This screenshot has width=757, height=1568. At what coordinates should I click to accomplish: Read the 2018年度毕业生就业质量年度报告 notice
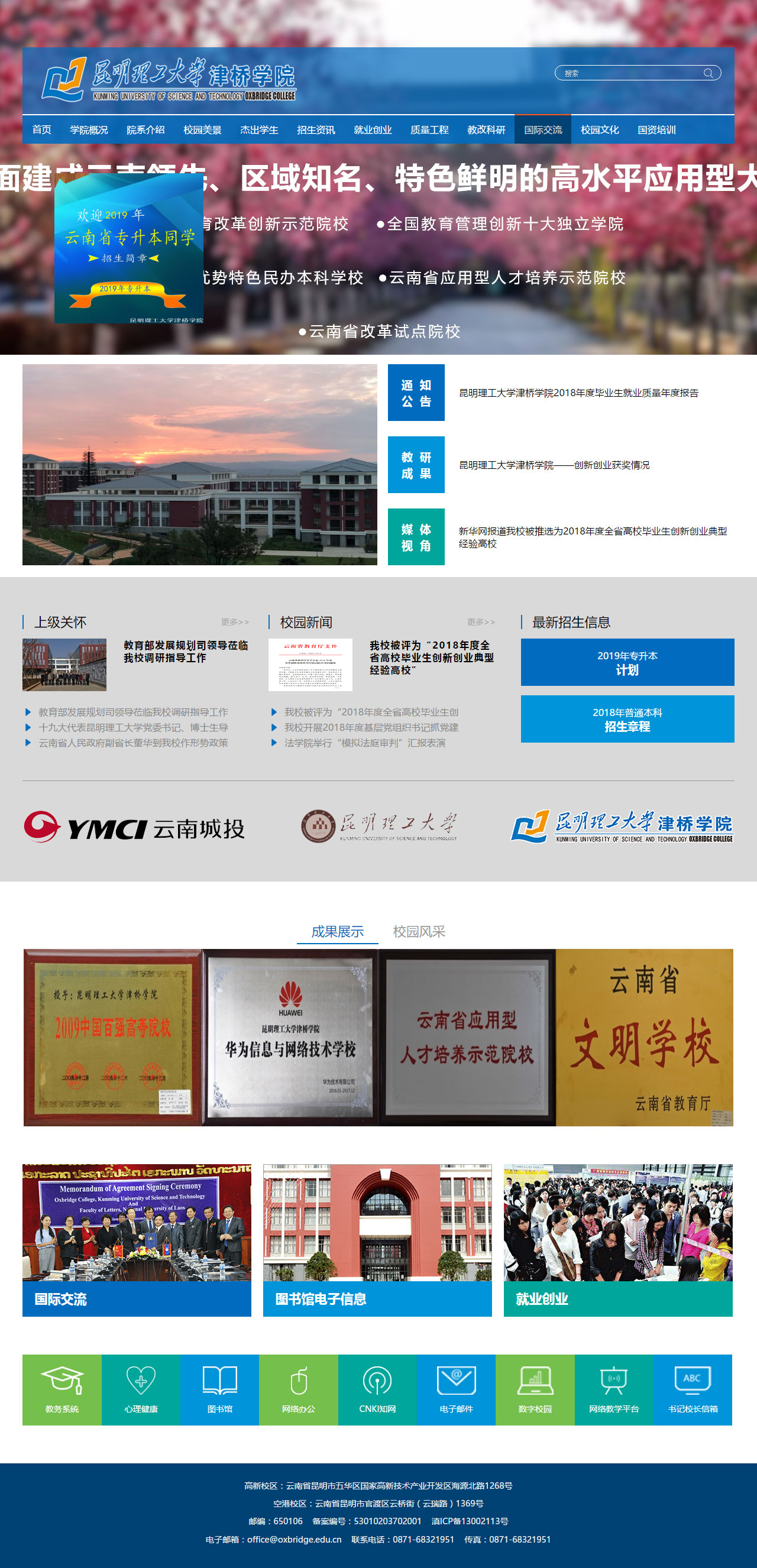(578, 393)
